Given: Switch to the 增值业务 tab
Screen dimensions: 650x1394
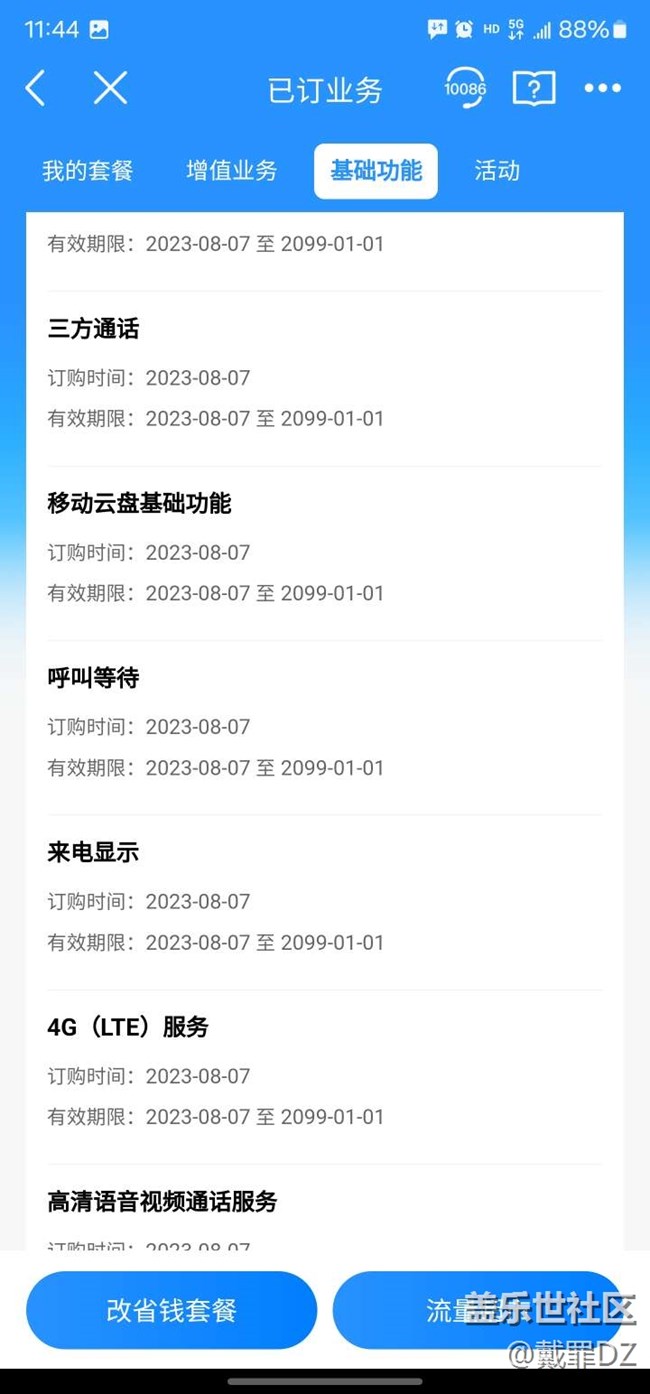Looking at the screenshot, I should pos(231,171).
